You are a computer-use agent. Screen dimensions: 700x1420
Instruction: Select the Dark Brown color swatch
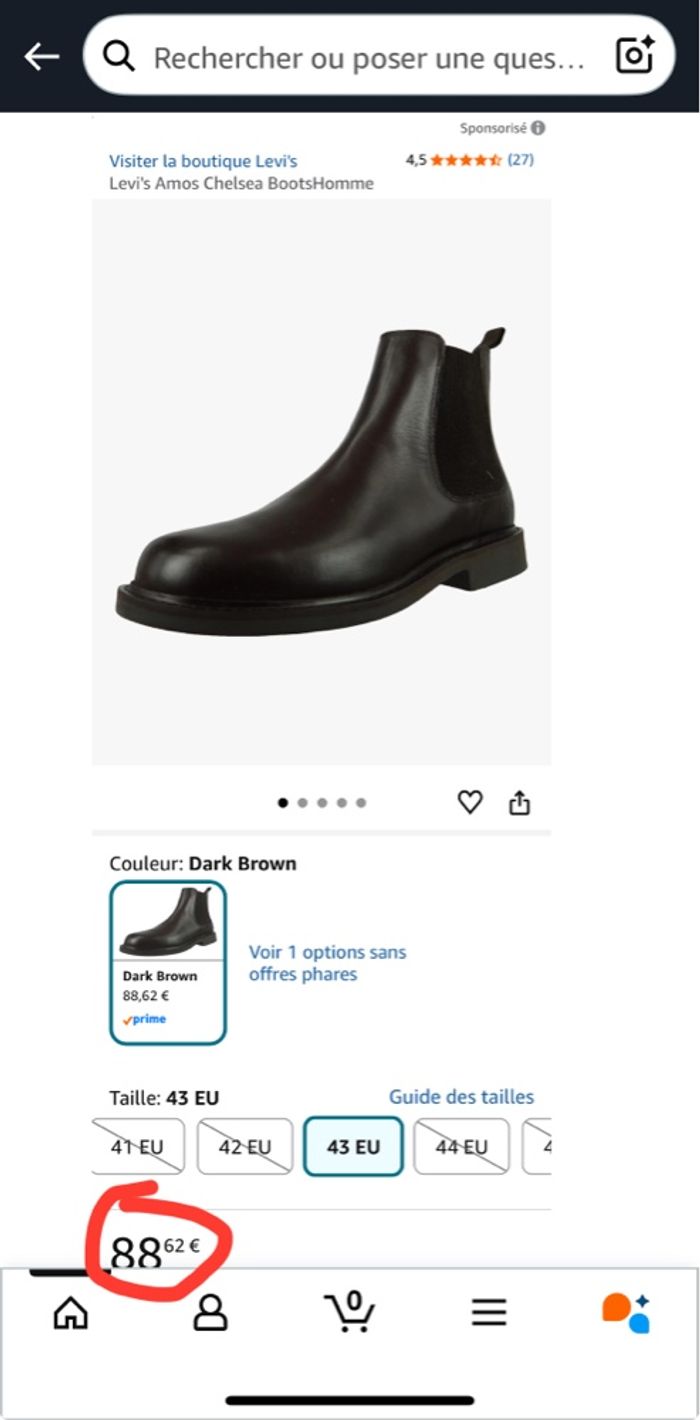168,962
